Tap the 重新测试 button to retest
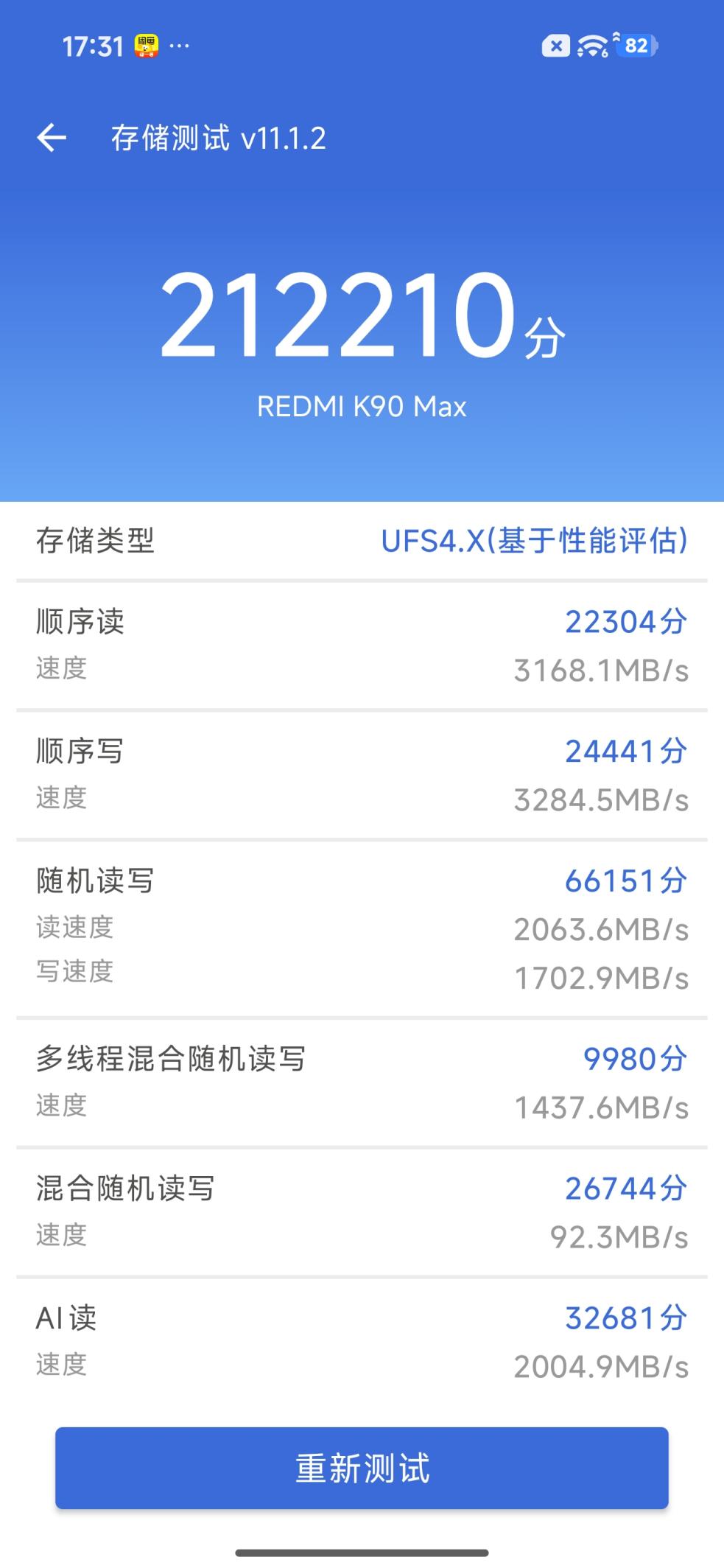724x1568 pixels. [362, 1468]
